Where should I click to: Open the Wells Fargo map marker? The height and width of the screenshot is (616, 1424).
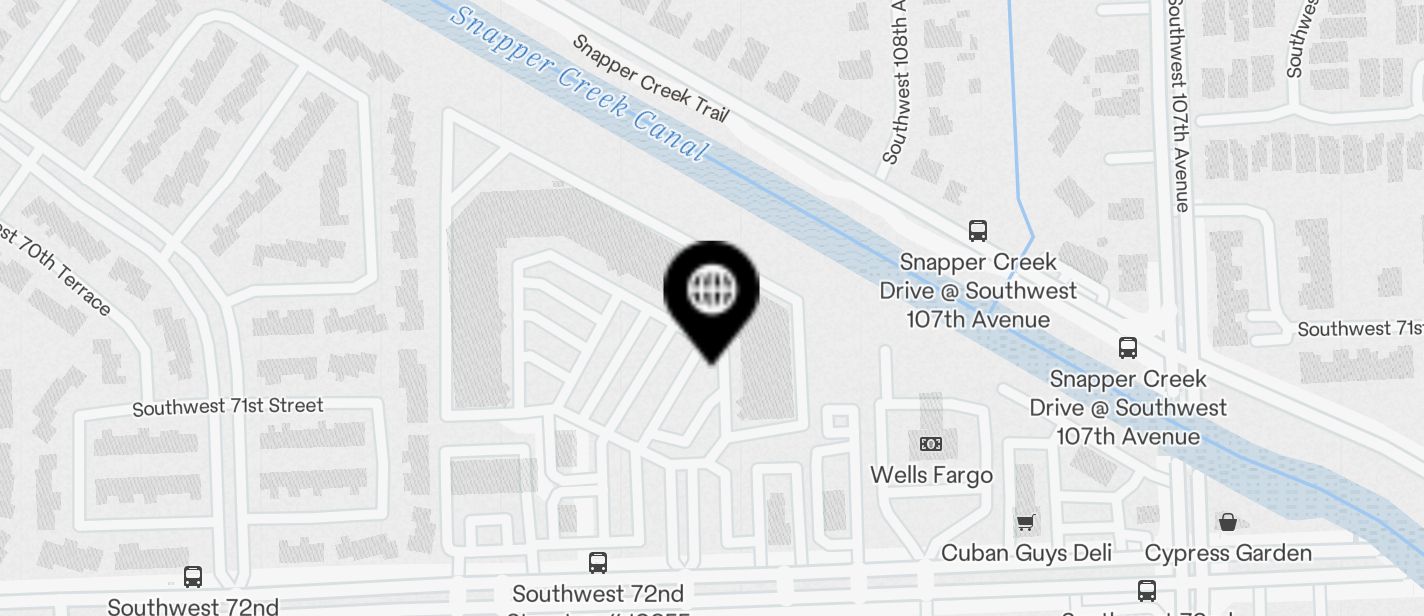point(931,444)
